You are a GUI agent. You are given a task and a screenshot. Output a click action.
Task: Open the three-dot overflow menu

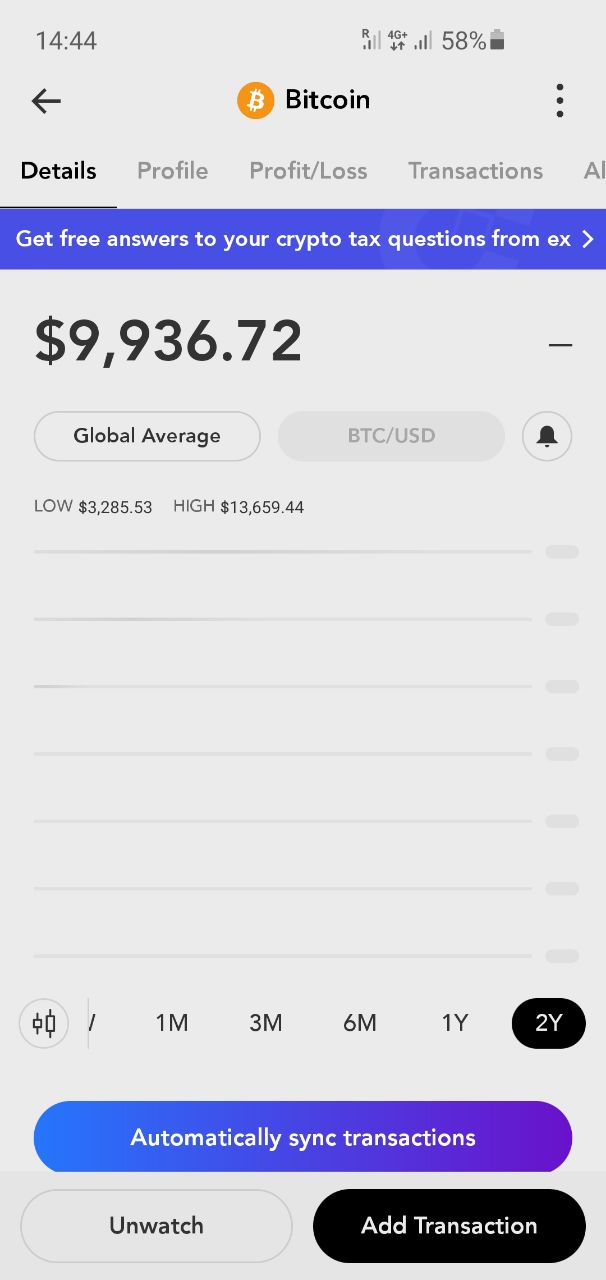tap(560, 100)
